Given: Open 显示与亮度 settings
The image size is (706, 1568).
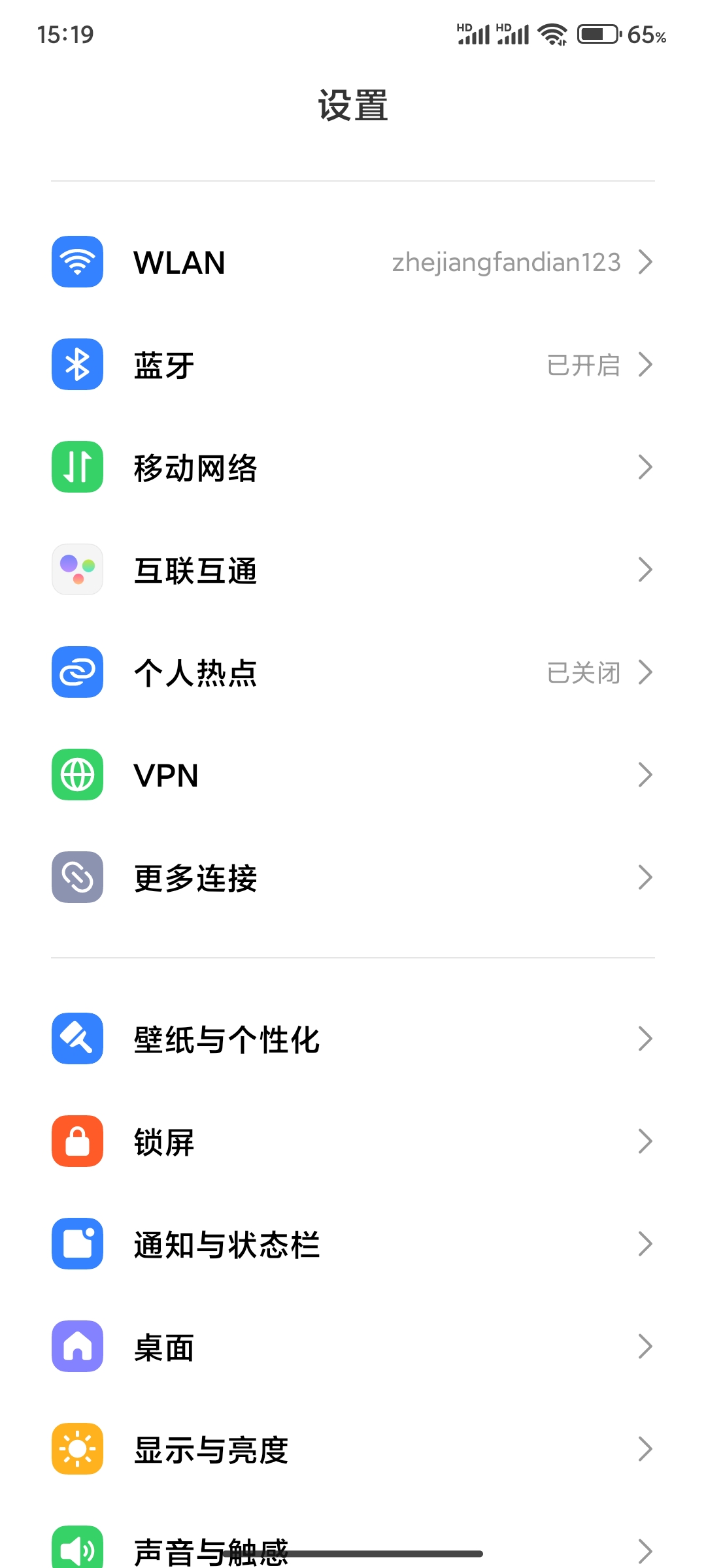Looking at the screenshot, I should tap(353, 1449).
